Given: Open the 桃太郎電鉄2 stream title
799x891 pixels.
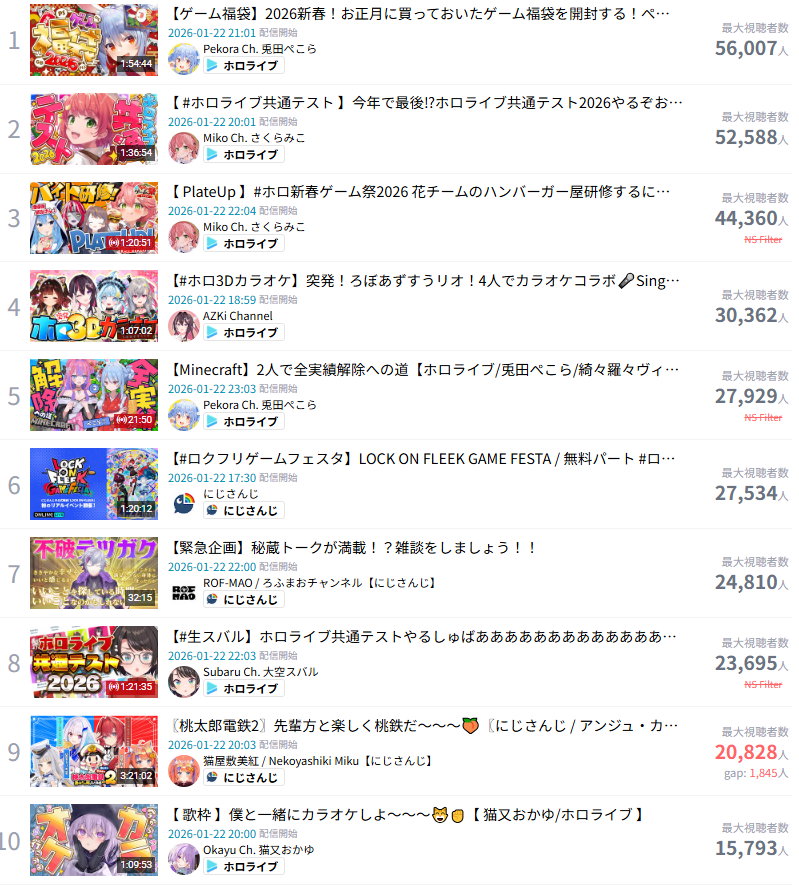Looking at the screenshot, I should point(424,726).
